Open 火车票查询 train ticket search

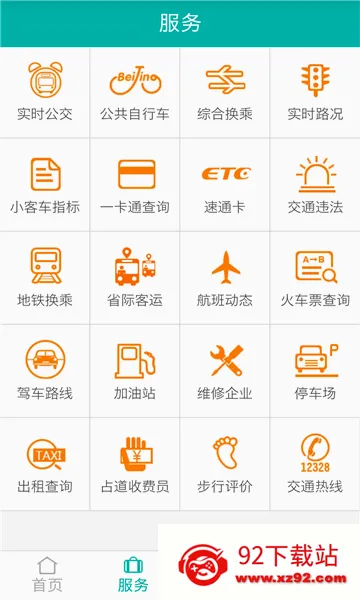pyautogui.click(x=315, y=278)
